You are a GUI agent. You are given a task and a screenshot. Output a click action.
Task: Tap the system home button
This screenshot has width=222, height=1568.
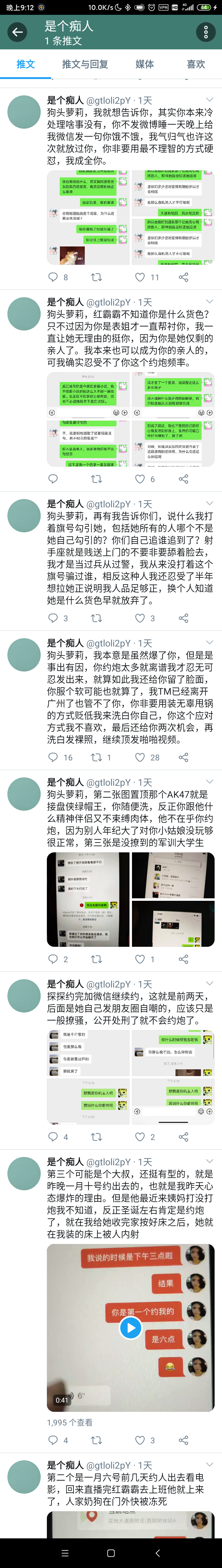pos(111,1553)
